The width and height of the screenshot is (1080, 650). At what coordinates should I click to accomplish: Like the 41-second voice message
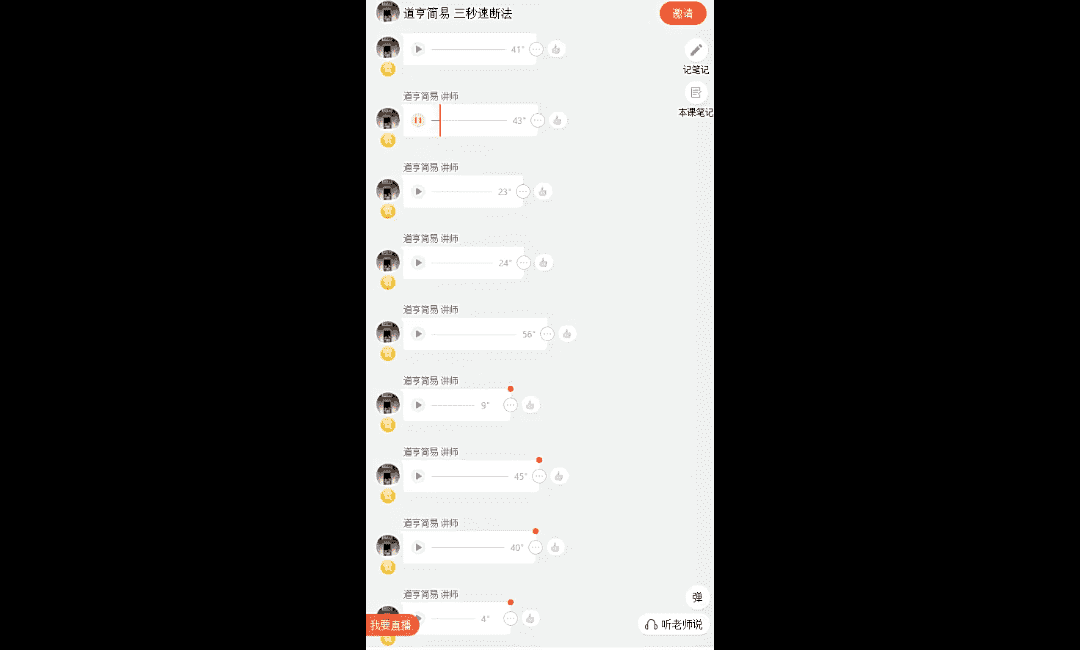tap(557, 49)
